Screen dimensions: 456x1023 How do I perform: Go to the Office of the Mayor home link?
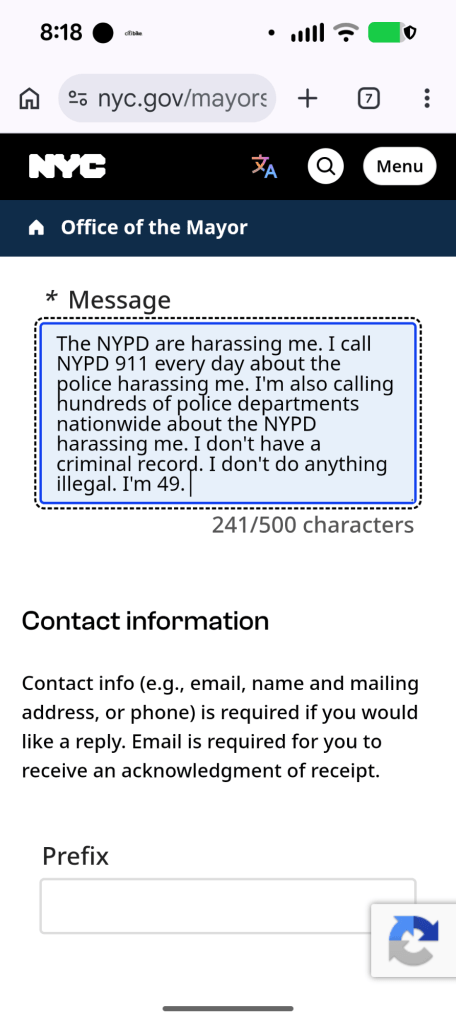click(138, 228)
